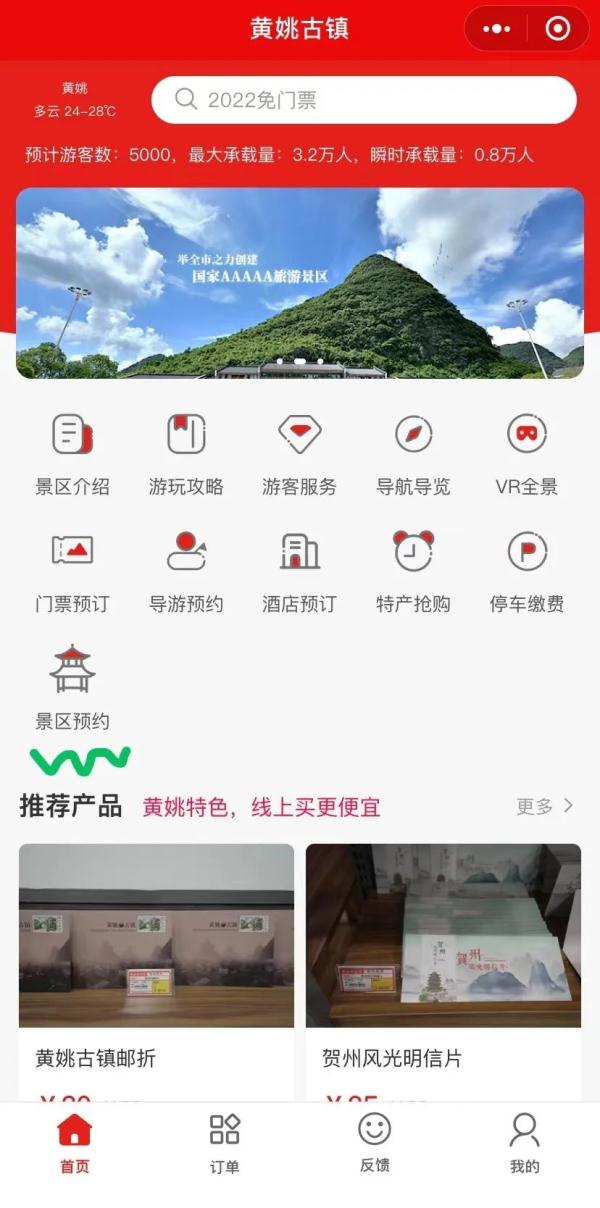Launch 导航导览 navigation guide

tap(413, 455)
